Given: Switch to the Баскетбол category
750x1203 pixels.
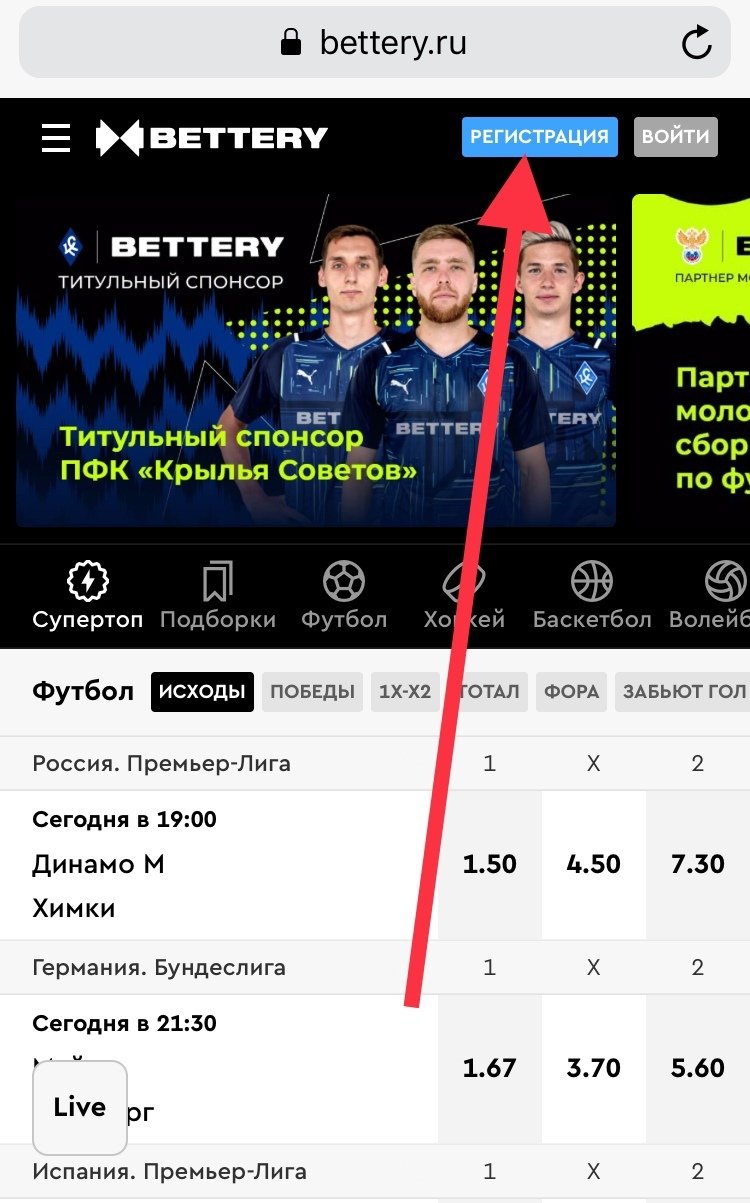Looking at the screenshot, I should (592, 596).
